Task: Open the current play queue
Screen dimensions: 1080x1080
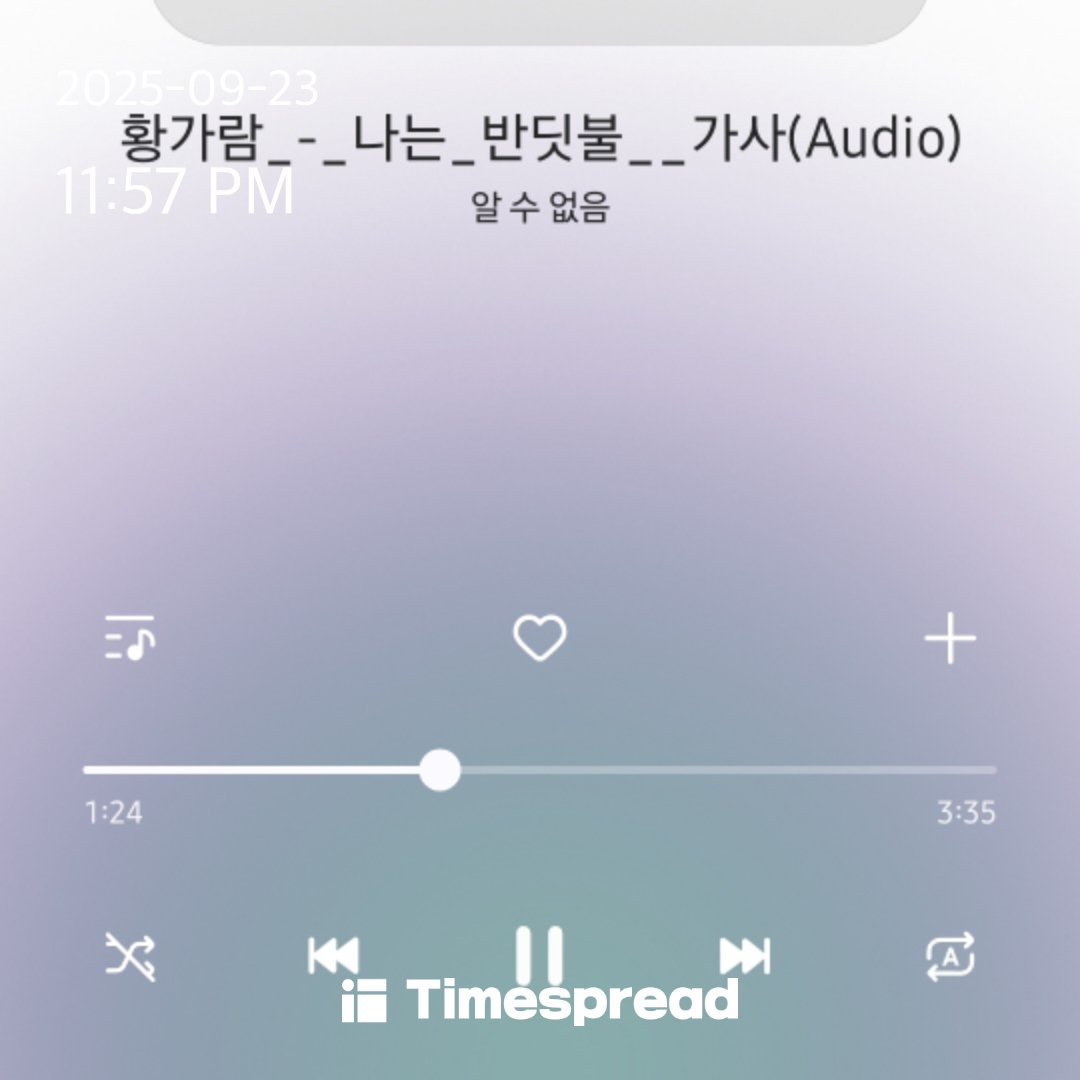Action: click(x=130, y=638)
